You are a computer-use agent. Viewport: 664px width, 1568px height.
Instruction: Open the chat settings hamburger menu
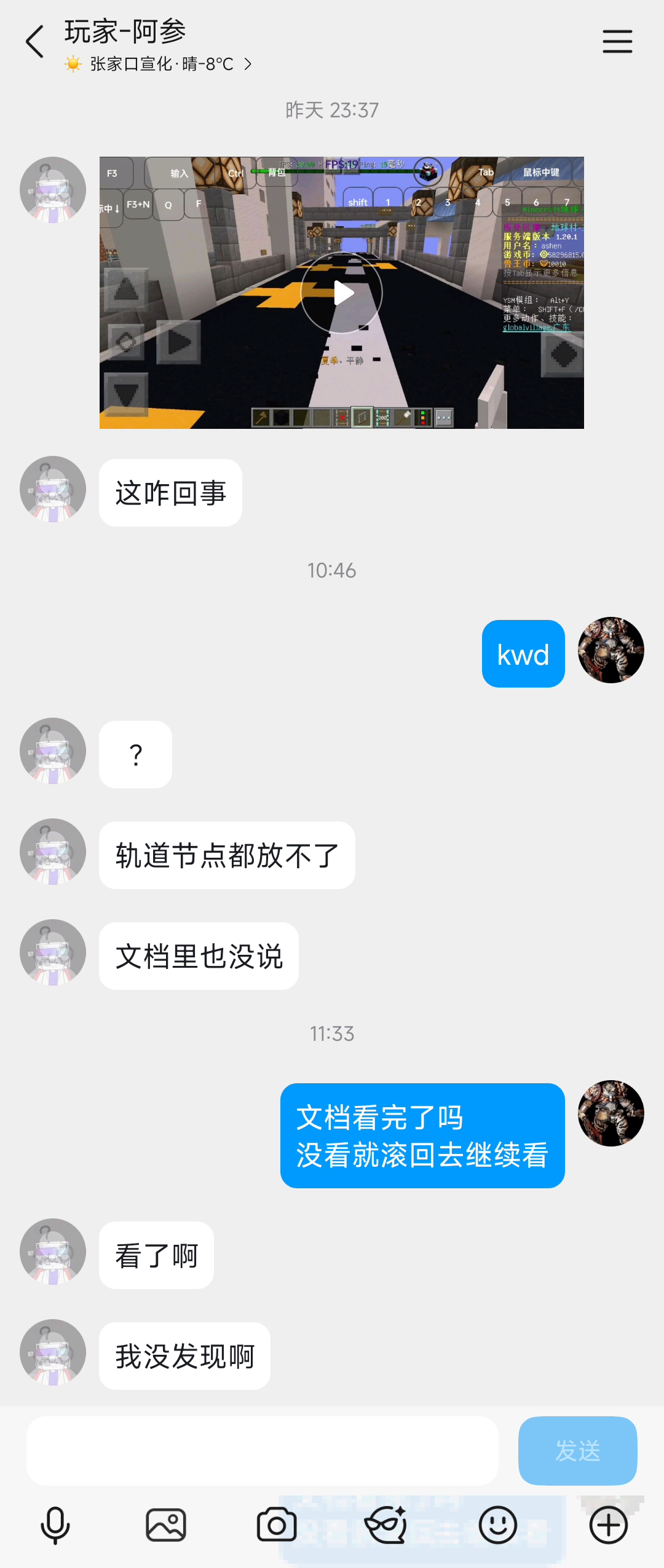point(617,42)
